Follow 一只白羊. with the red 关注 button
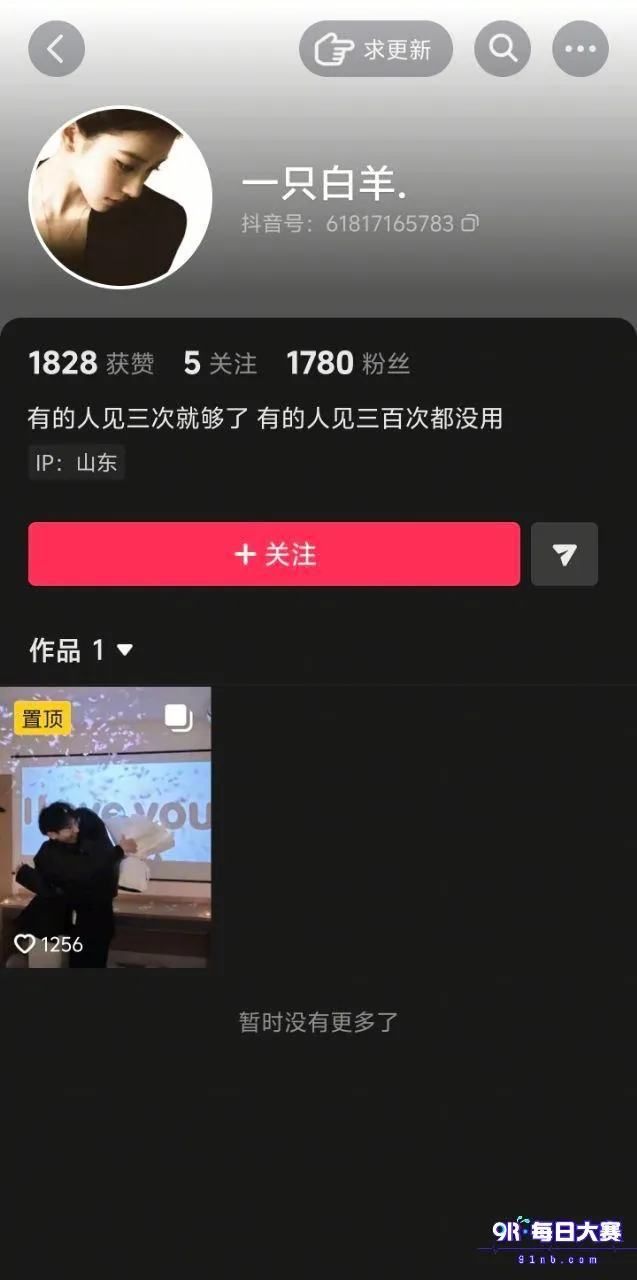The height and width of the screenshot is (1280, 637). point(274,554)
